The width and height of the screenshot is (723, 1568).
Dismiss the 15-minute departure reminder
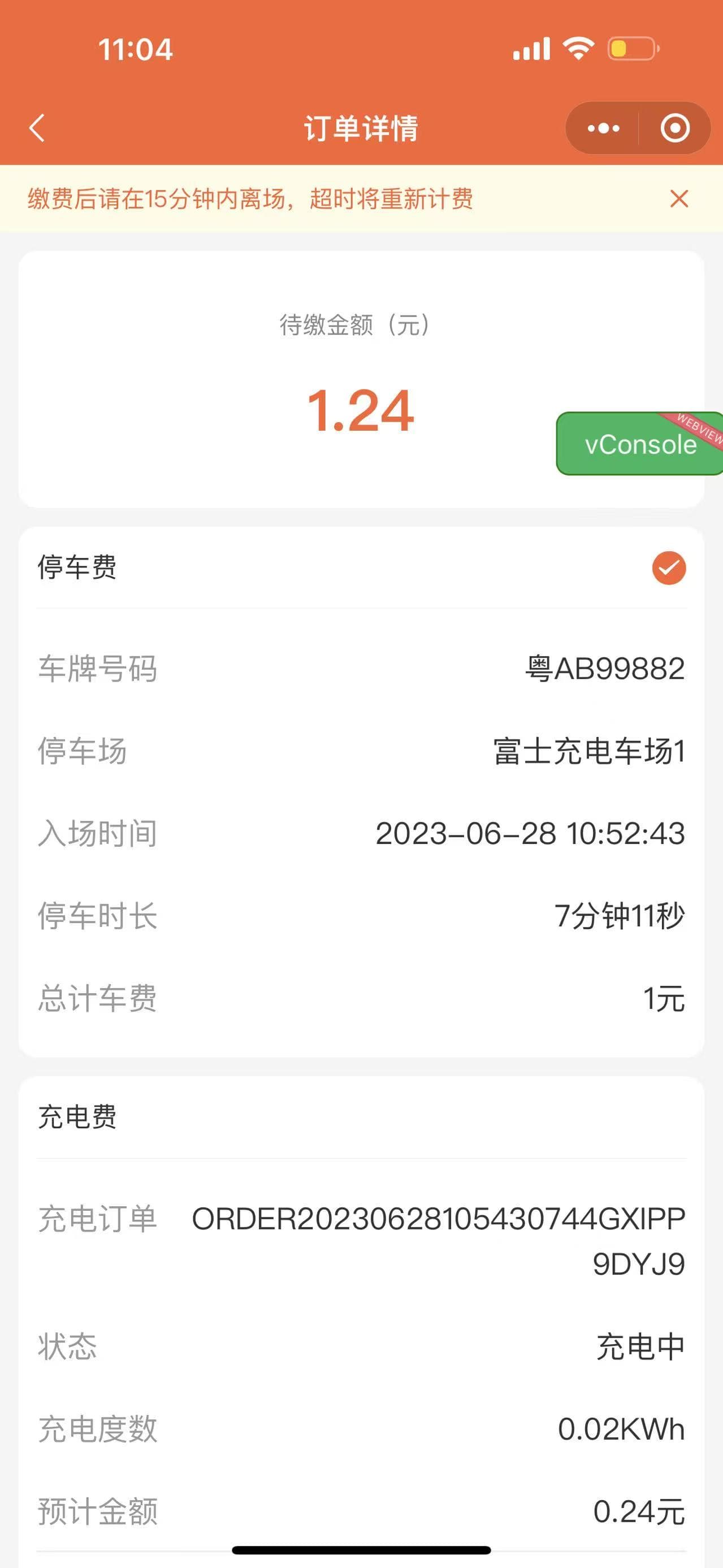(x=680, y=199)
